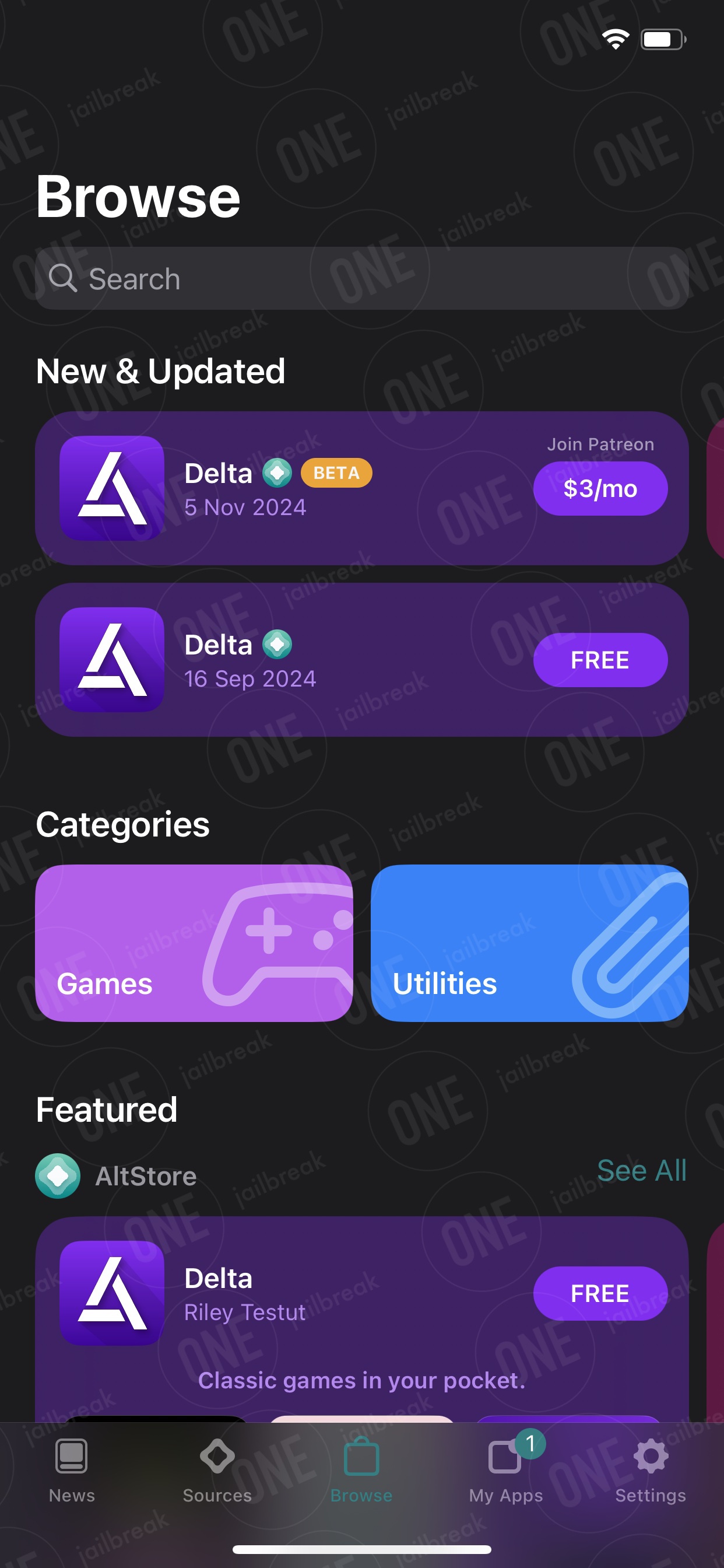Open the Utilities category
Viewport: 724px width, 1568px height.
[x=529, y=943]
